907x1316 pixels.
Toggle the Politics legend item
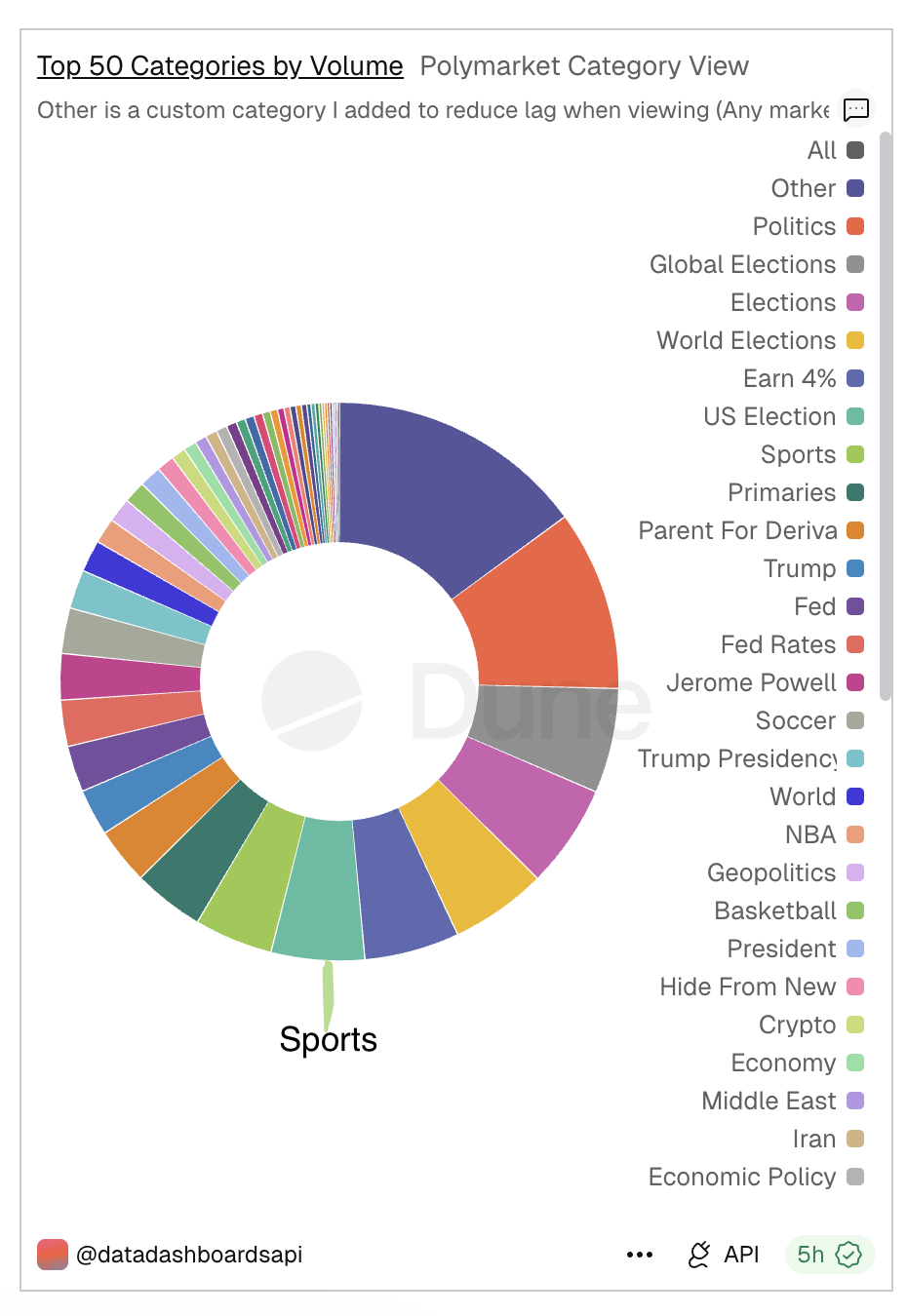[x=807, y=226]
